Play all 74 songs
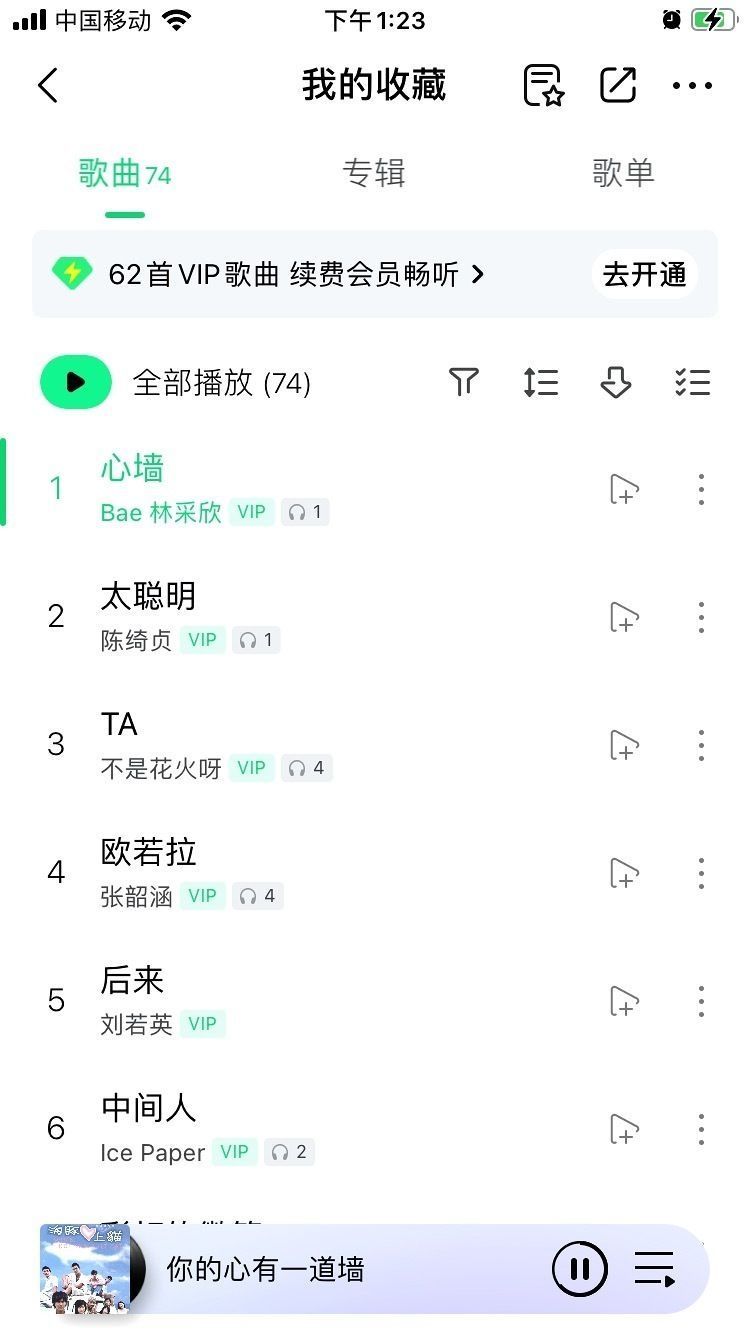This screenshot has width=750, height=1334. (76, 382)
